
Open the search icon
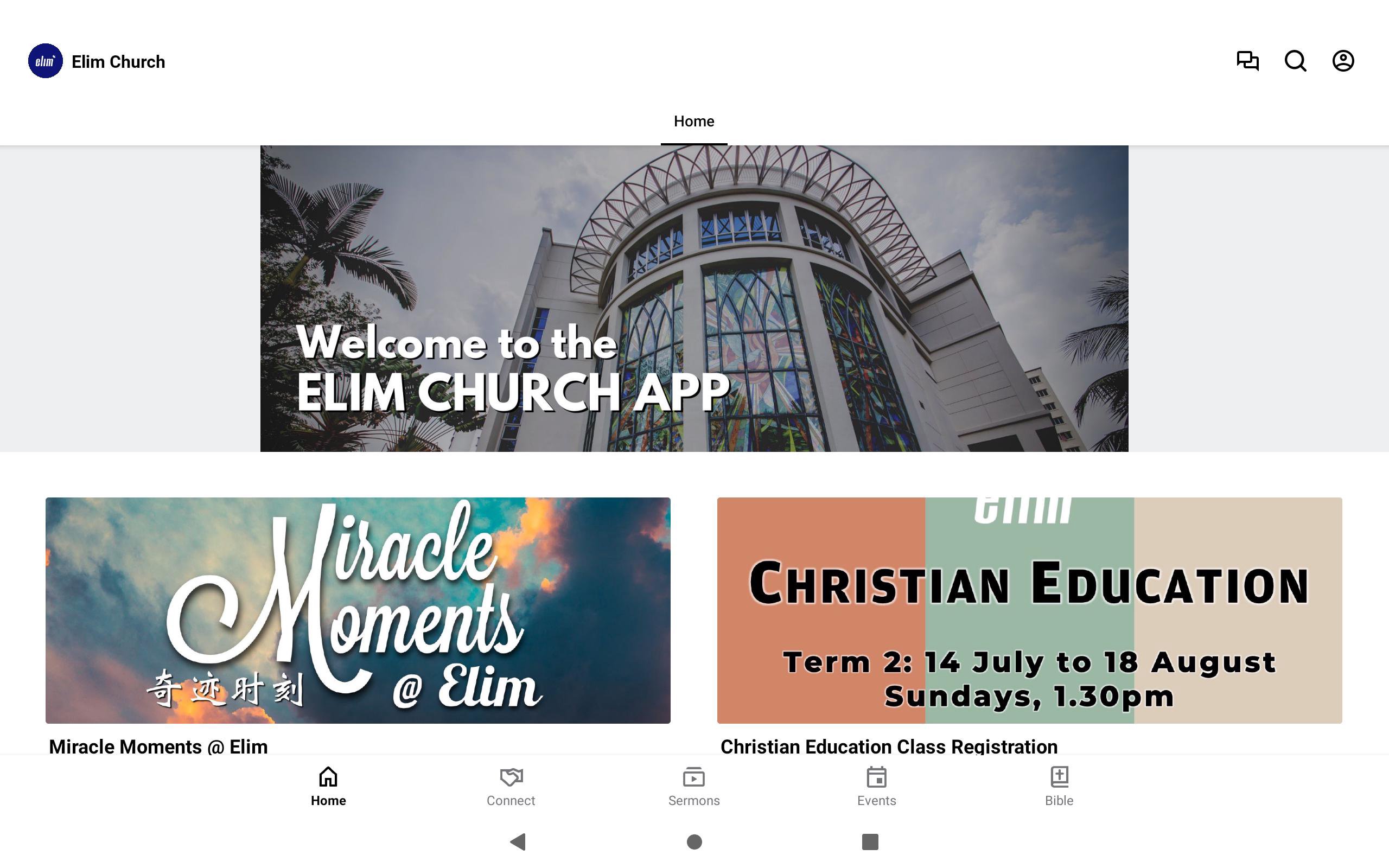coord(1295,61)
